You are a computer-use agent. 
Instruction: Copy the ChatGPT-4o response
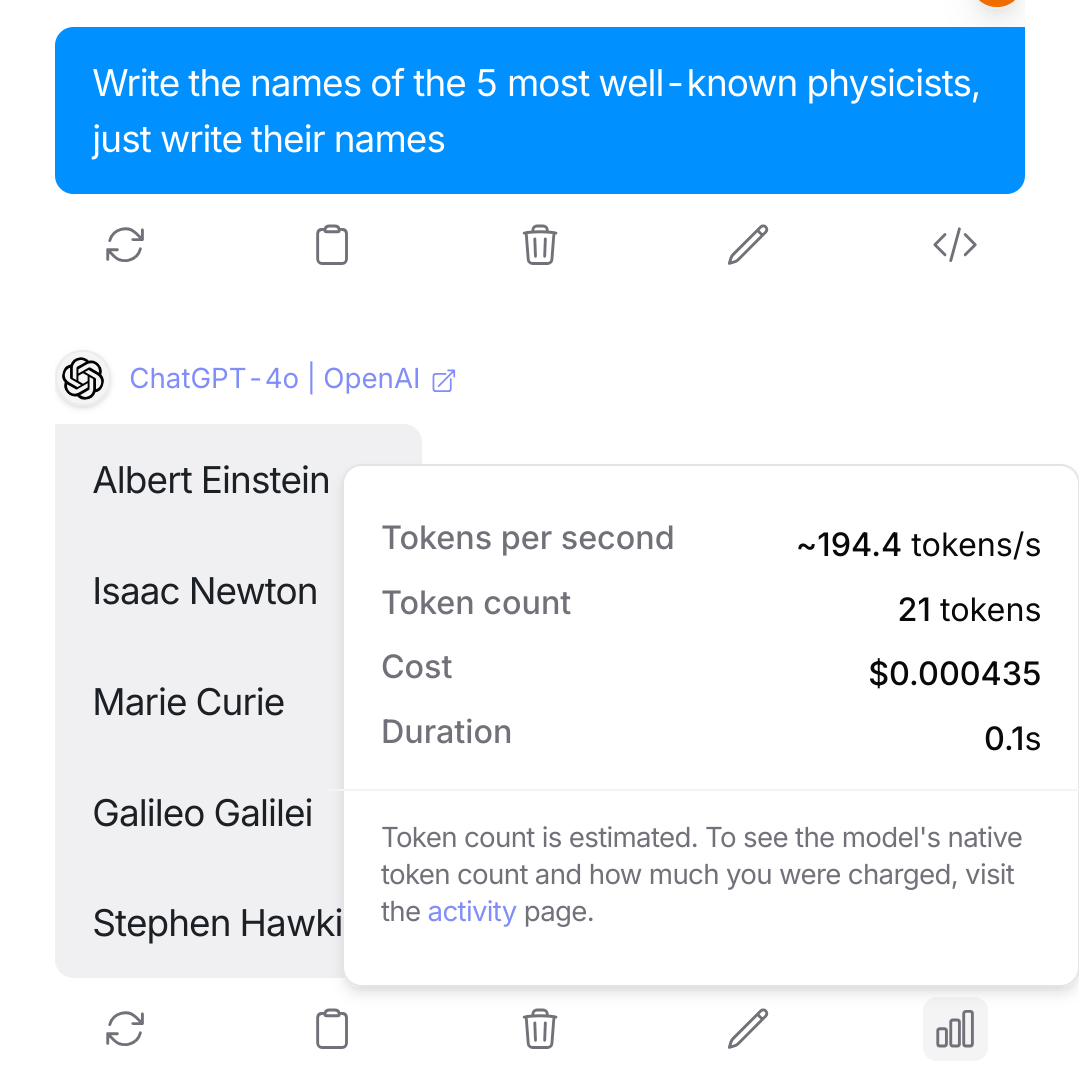coord(332,1029)
